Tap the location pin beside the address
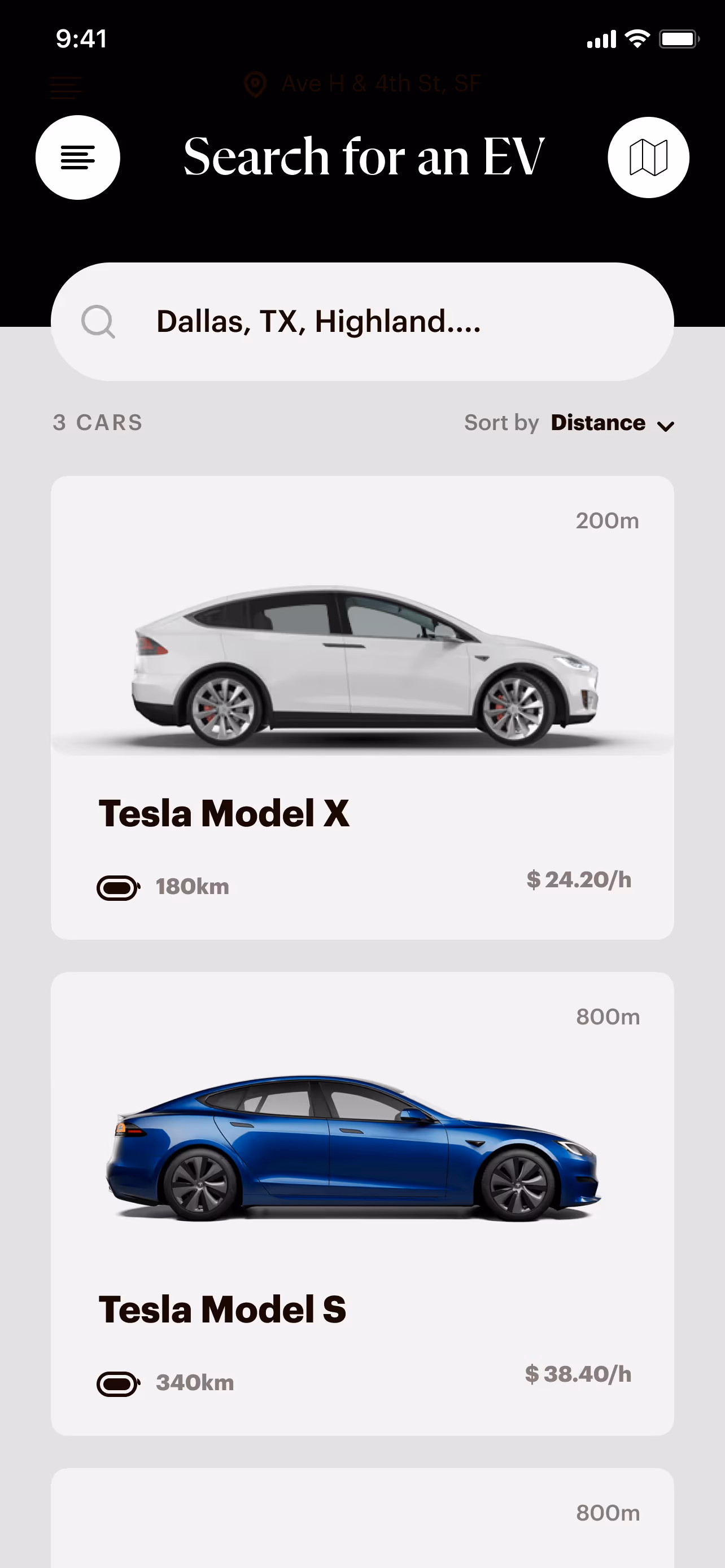 (x=254, y=85)
